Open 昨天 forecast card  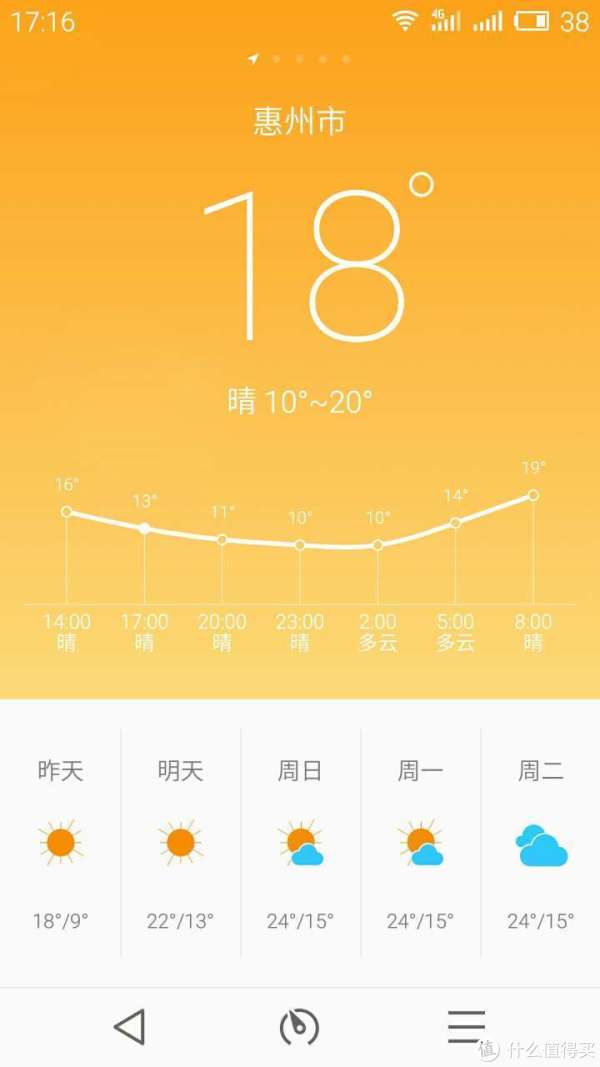tap(60, 843)
